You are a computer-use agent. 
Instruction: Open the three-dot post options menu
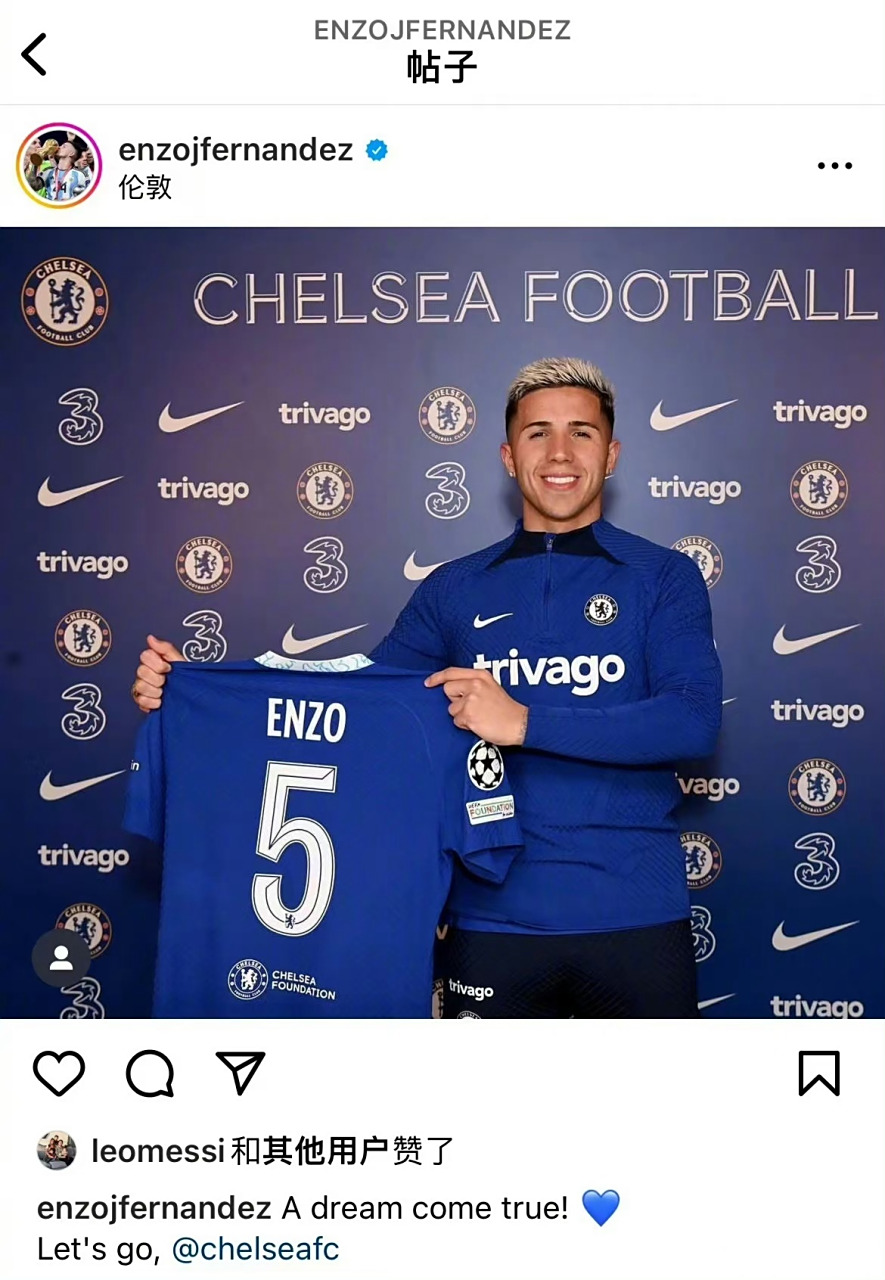point(834,166)
